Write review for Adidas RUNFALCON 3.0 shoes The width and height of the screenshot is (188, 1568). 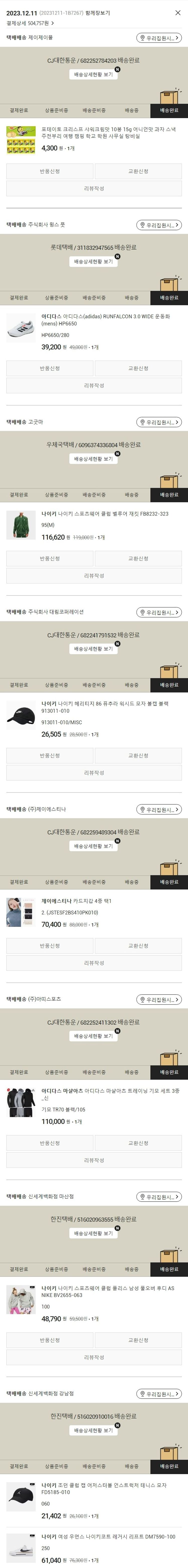(x=93, y=385)
